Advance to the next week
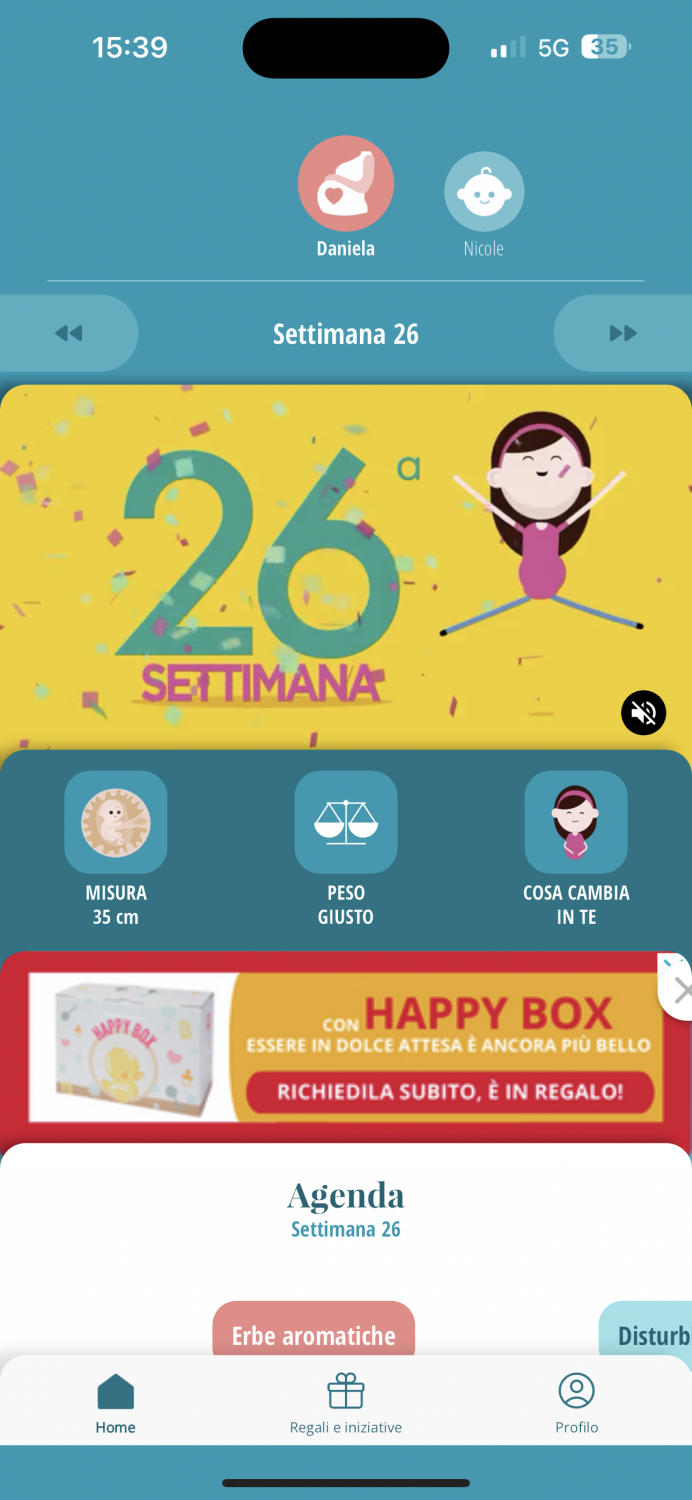 (x=622, y=334)
